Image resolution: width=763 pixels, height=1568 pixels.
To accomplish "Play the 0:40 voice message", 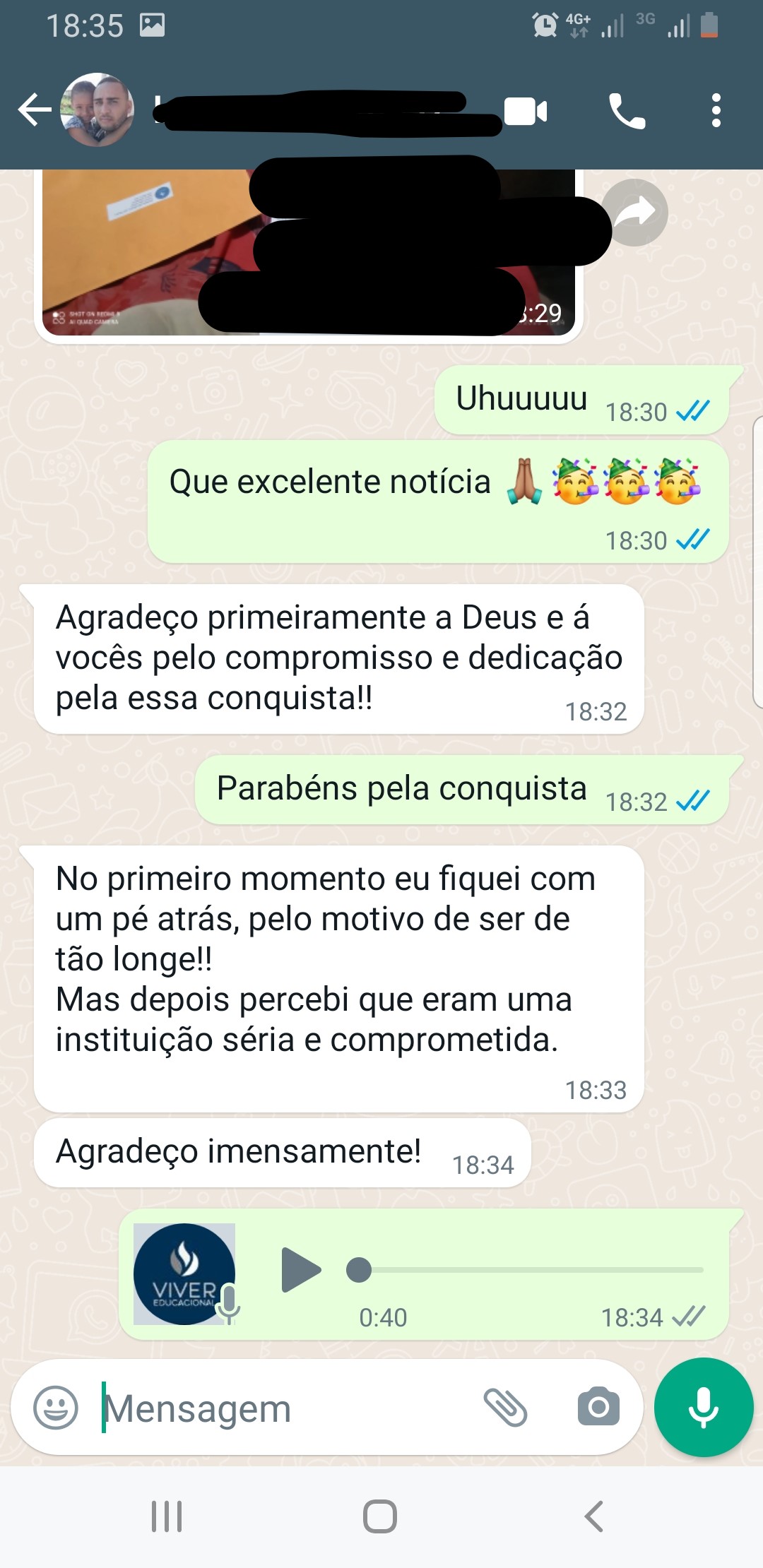I will tap(300, 1270).
